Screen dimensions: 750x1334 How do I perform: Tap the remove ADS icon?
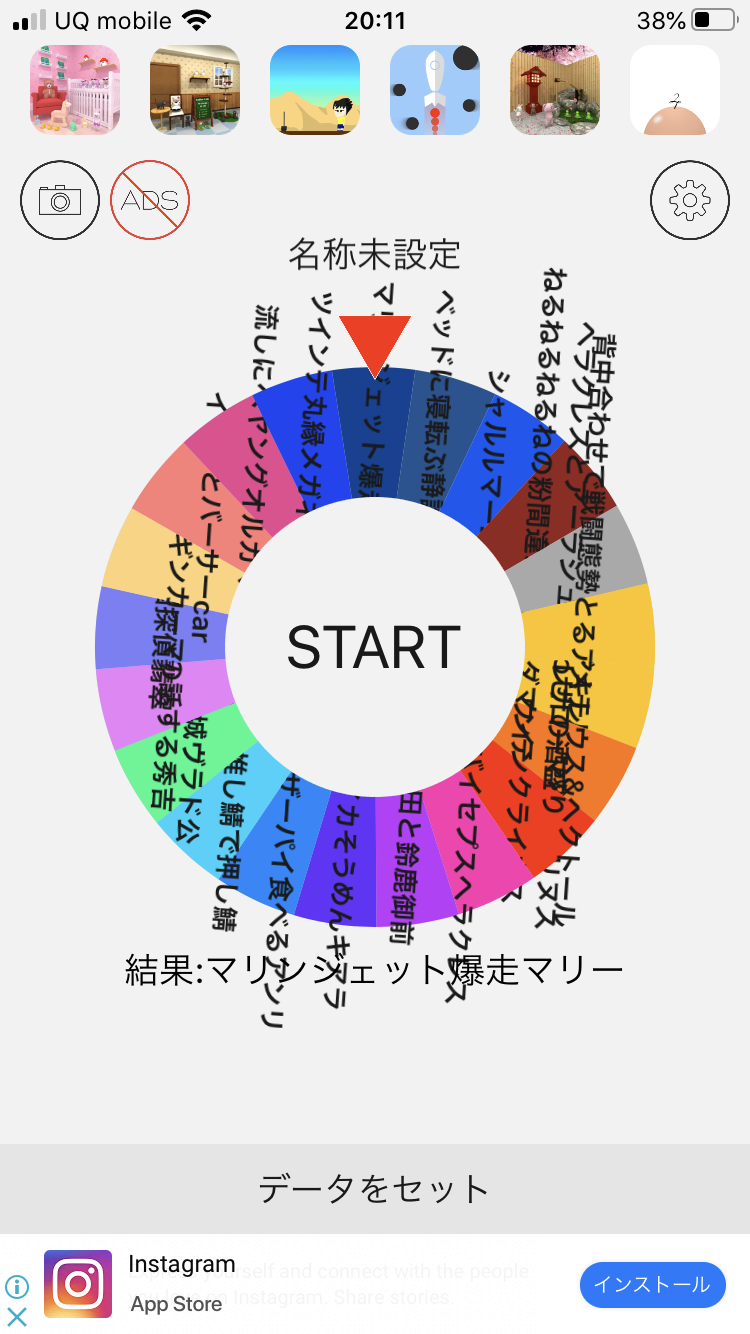point(150,200)
